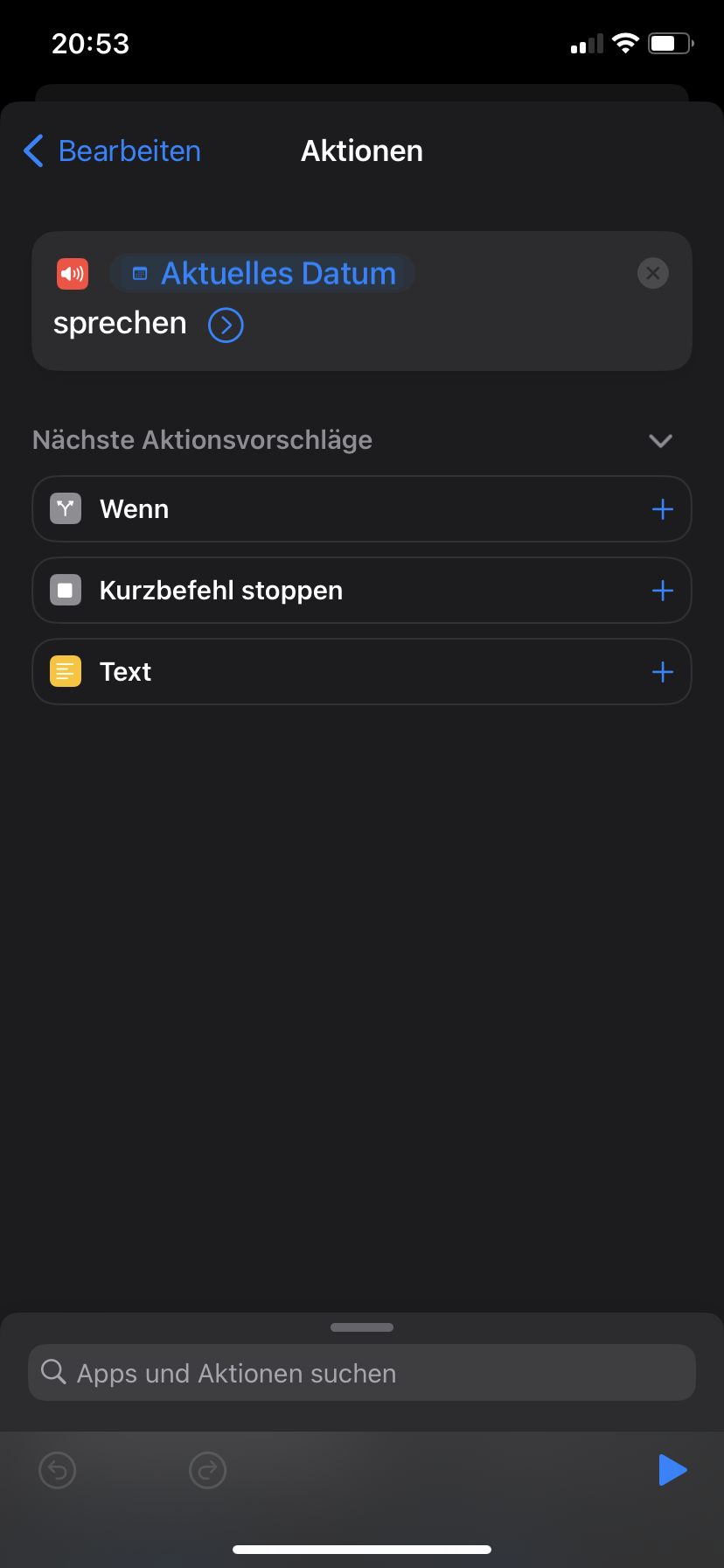
Task: Go back to Bearbeiten
Action: point(112,151)
